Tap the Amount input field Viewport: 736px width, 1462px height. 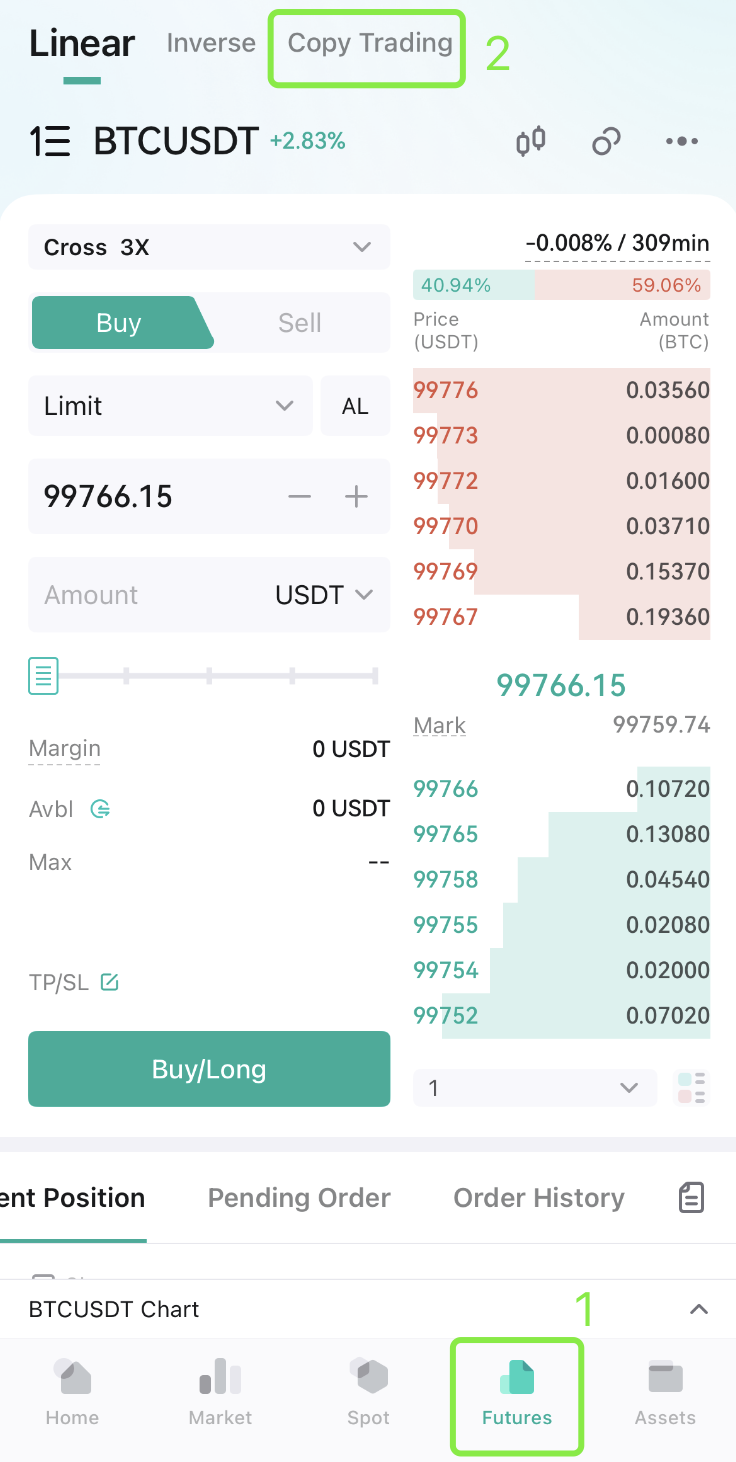[x=140, y=595]
